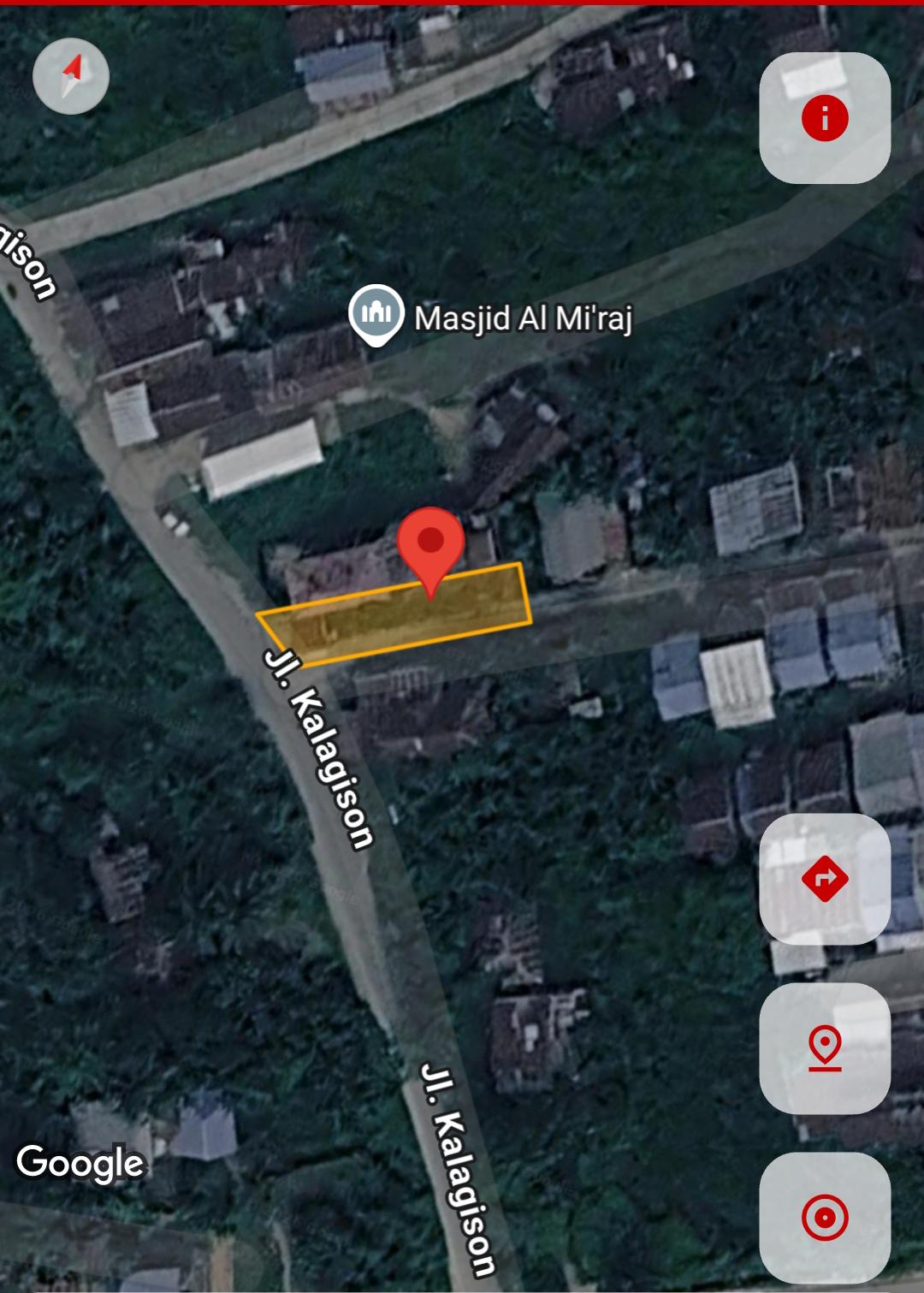Tap the compass to reset map orientation
924x1293 pixels.
[71, 76]
